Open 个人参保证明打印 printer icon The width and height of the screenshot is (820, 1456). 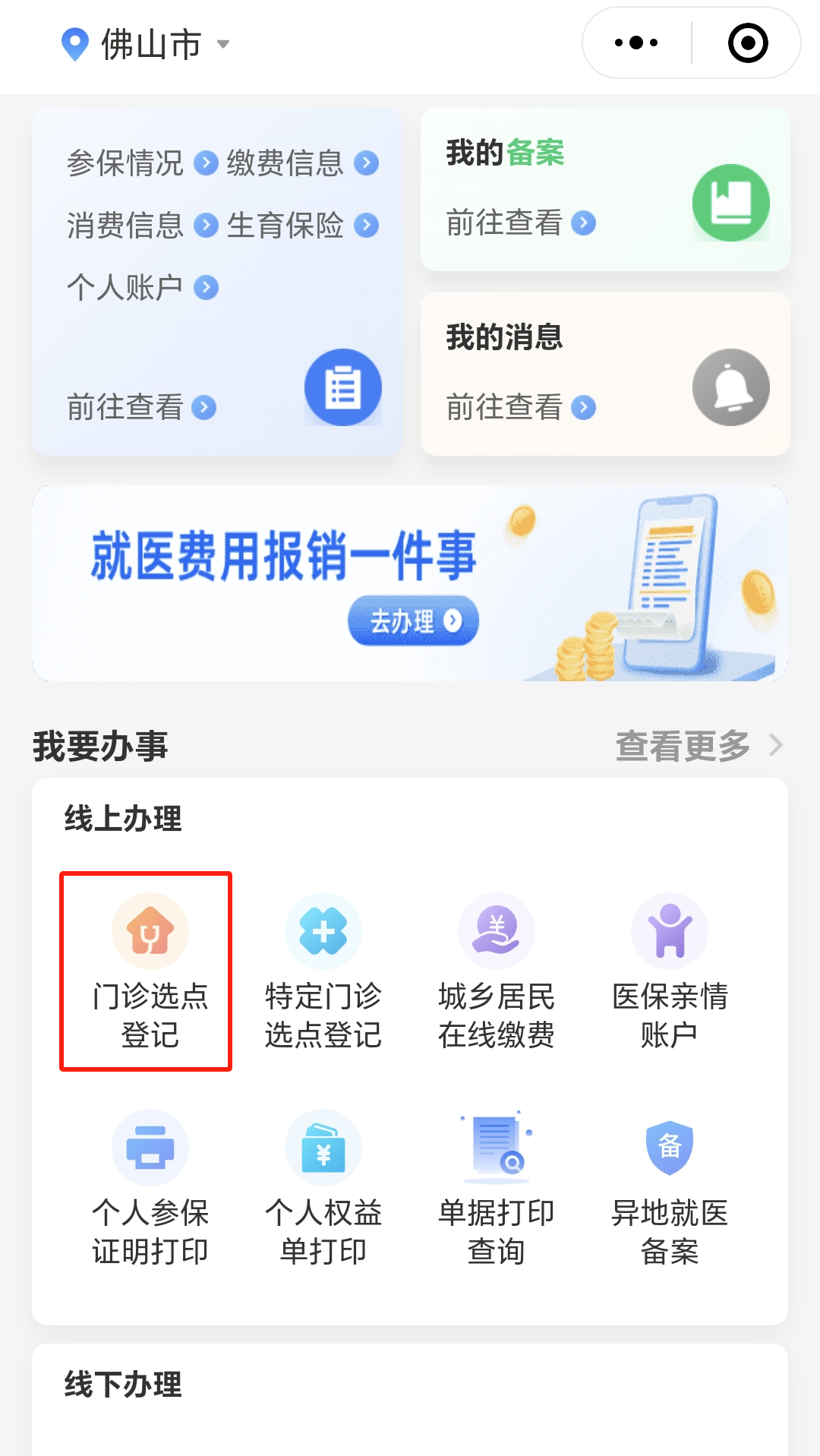[x=150, y=1147]
